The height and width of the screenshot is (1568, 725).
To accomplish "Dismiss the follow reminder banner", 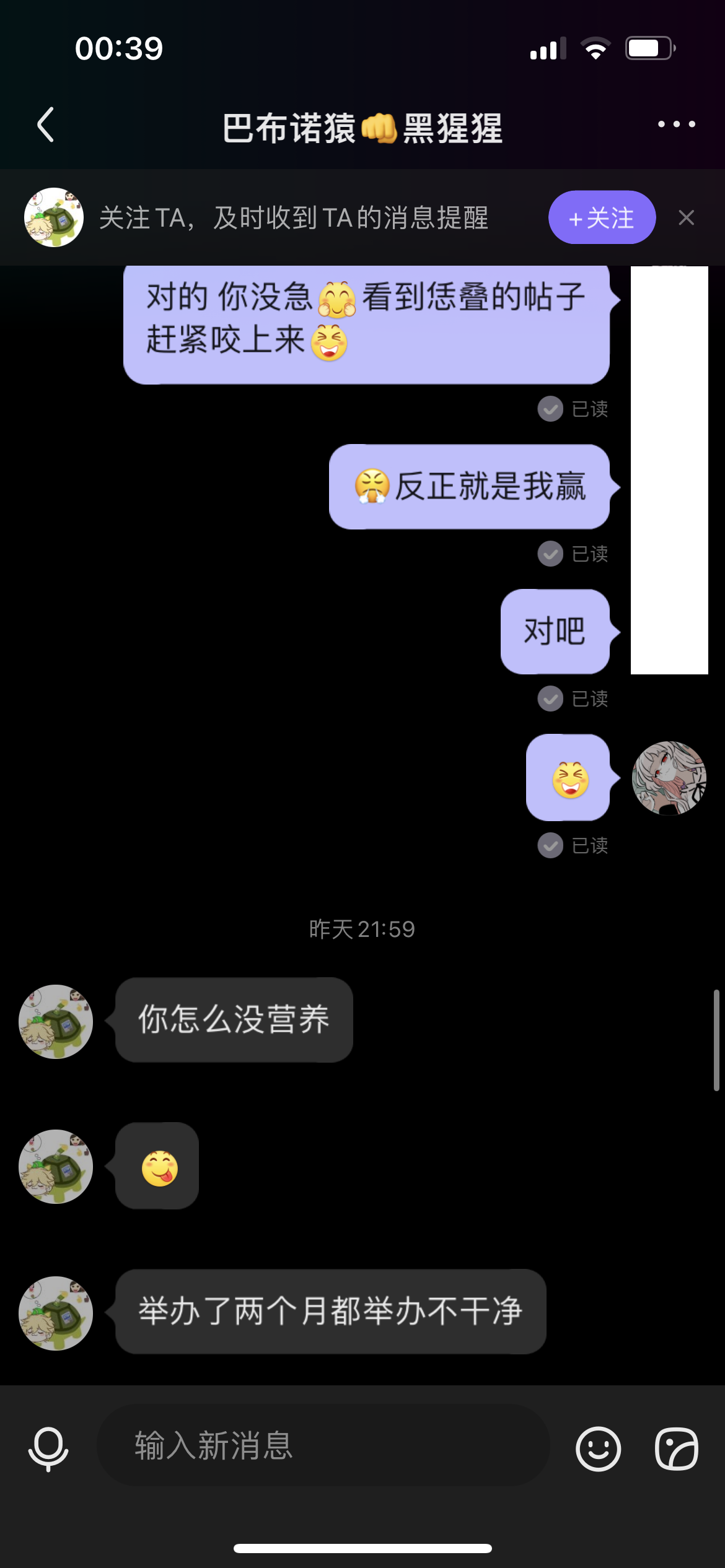I will point(686,218).
